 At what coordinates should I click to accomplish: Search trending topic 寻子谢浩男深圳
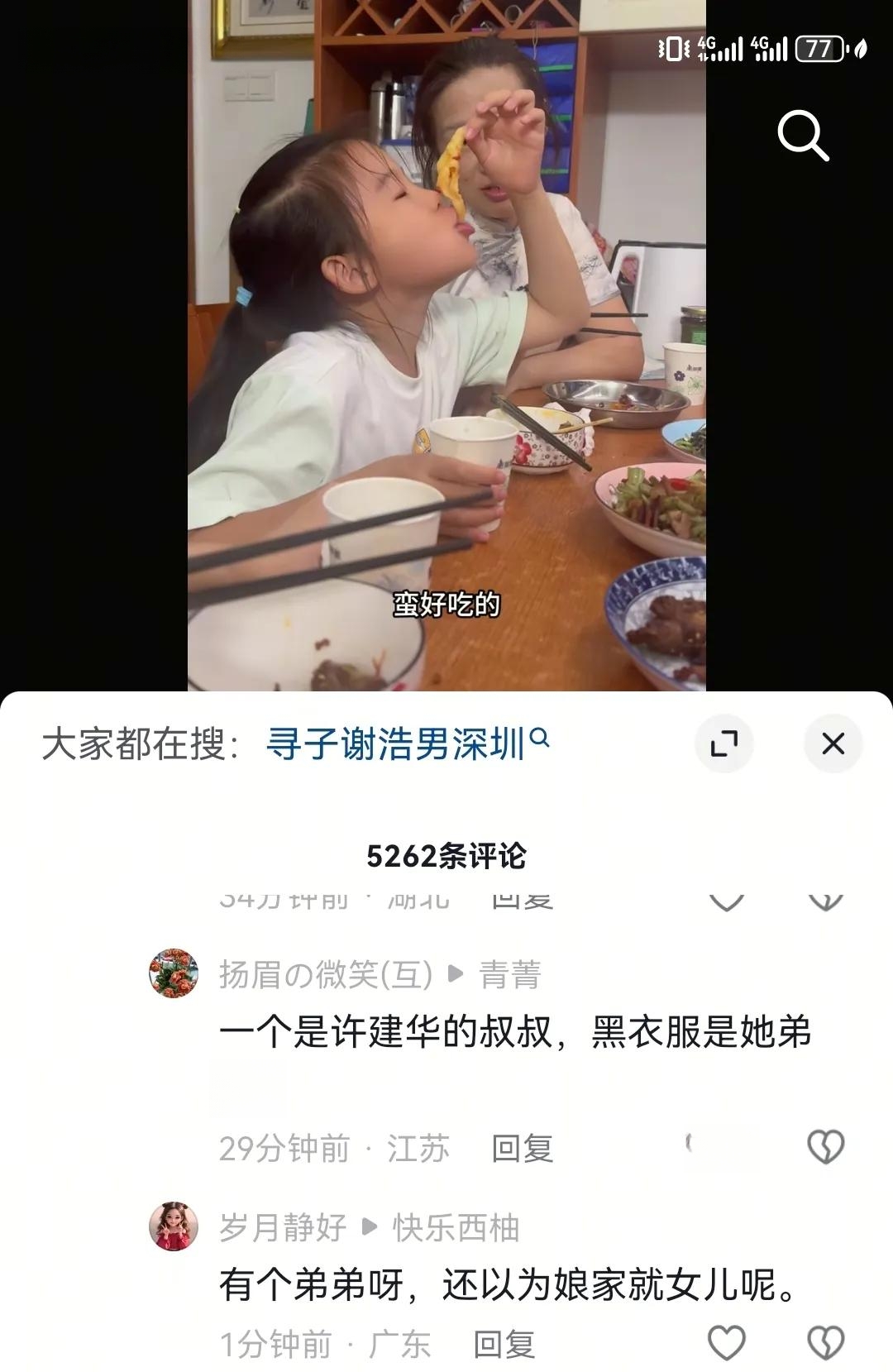tap(407, 743)
